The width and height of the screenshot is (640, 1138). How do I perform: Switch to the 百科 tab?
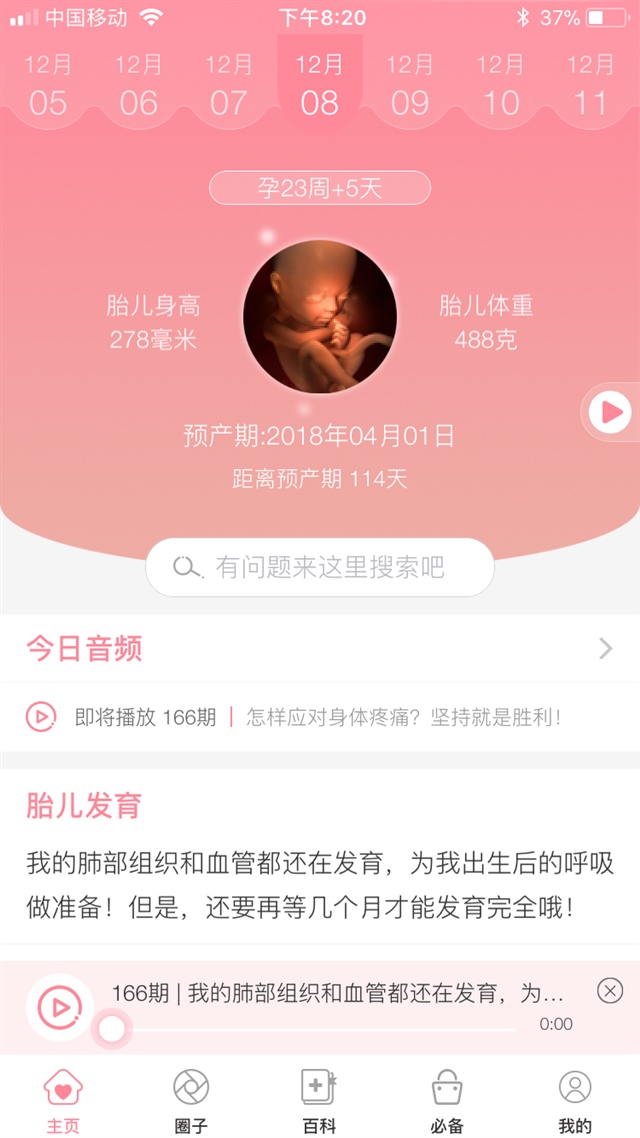(319, 1098)
